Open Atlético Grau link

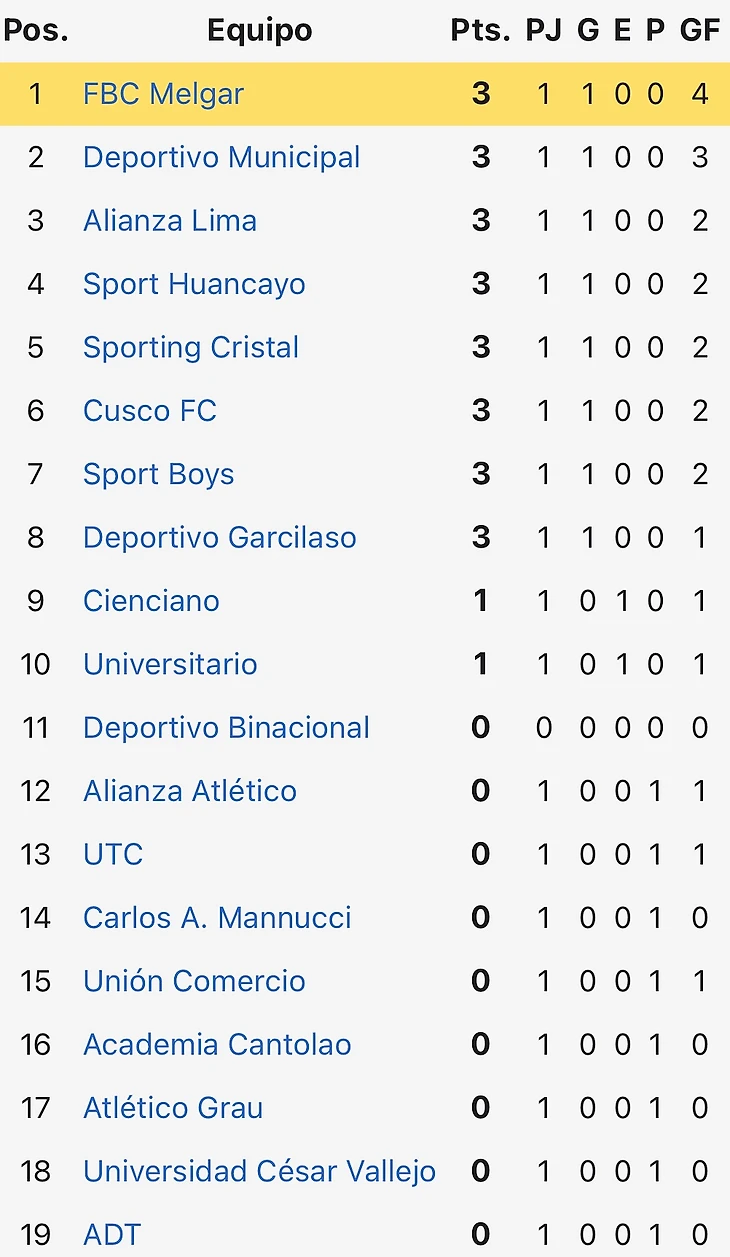173,1108
